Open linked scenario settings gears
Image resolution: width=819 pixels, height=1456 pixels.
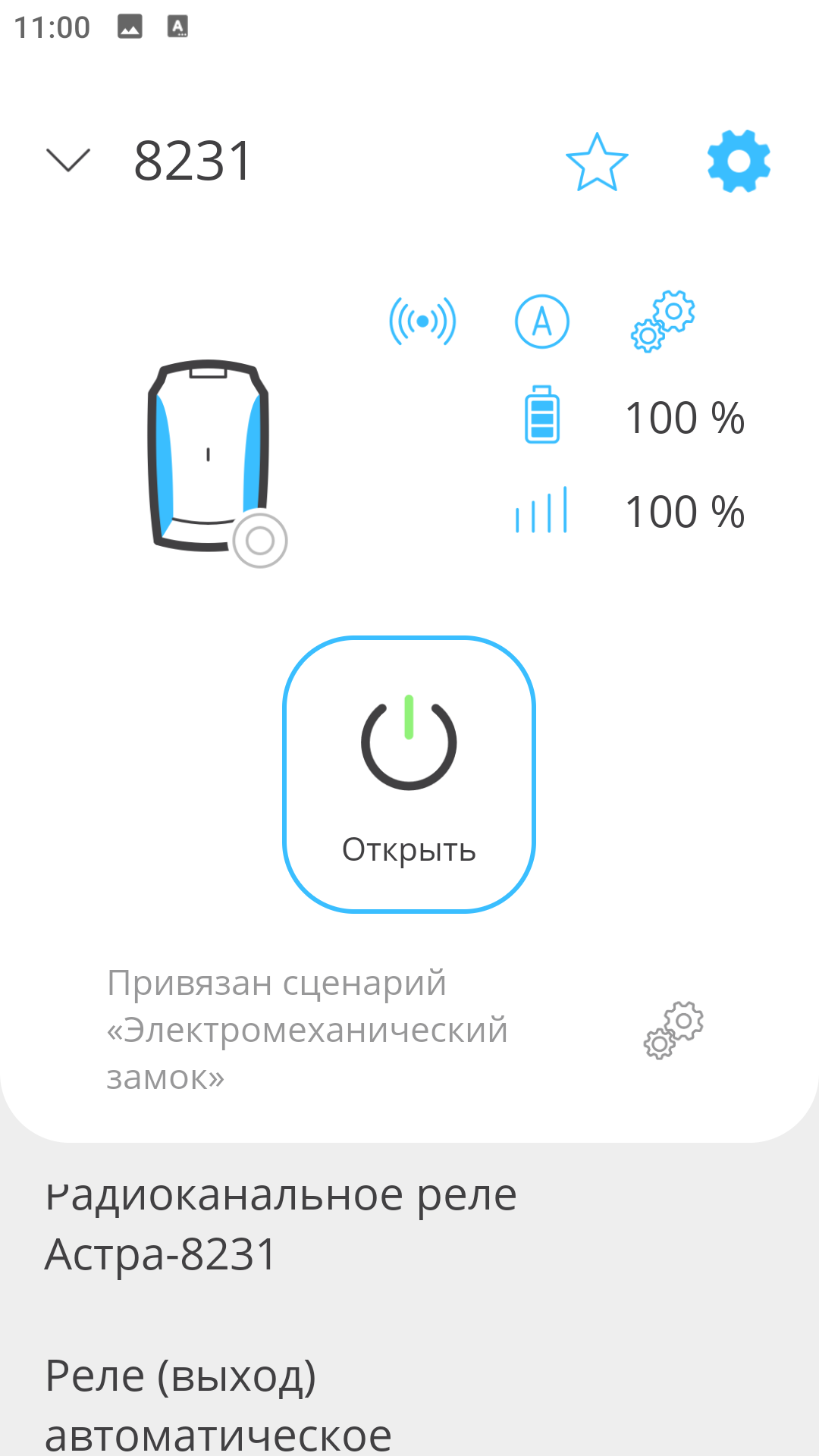(x=673, y=1030)
